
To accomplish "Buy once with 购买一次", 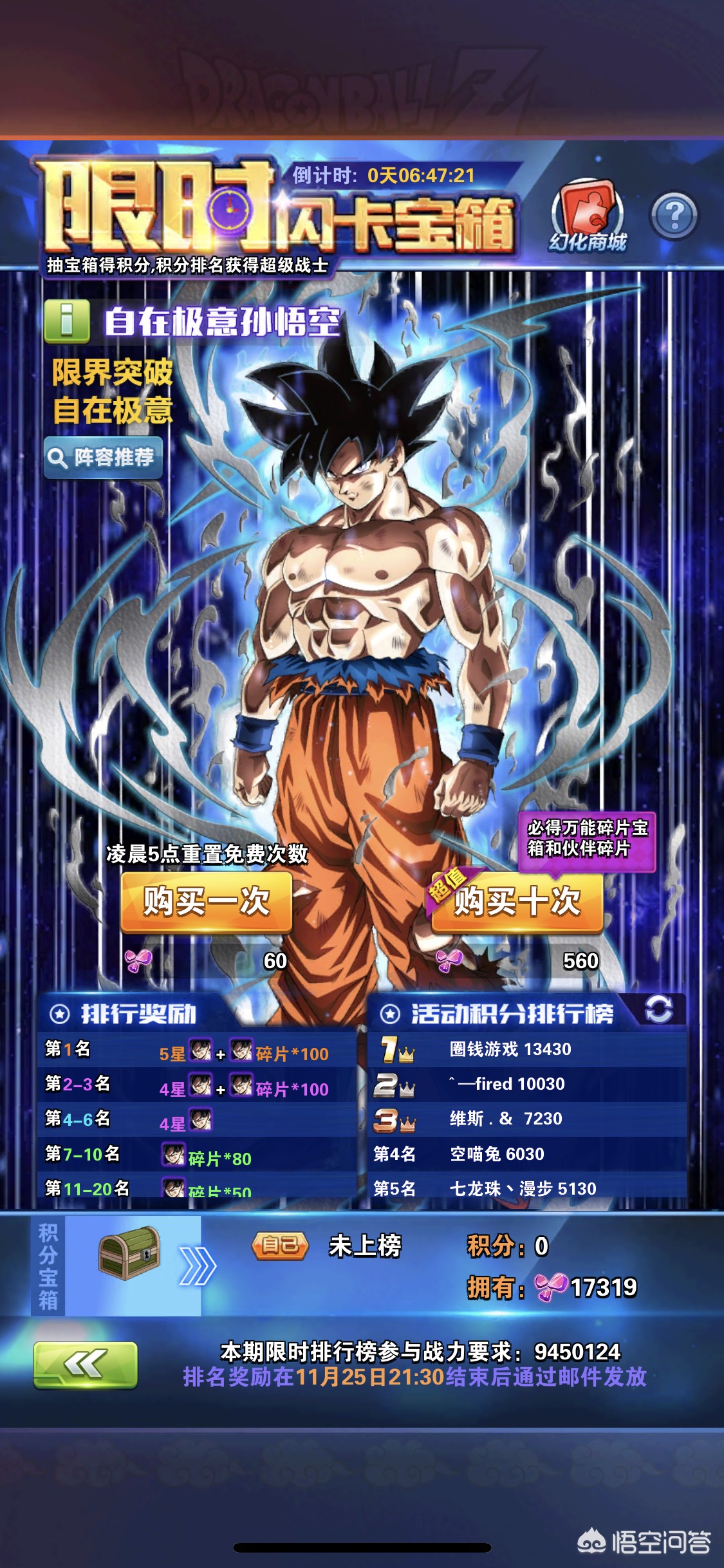I will tap(206, 901).
